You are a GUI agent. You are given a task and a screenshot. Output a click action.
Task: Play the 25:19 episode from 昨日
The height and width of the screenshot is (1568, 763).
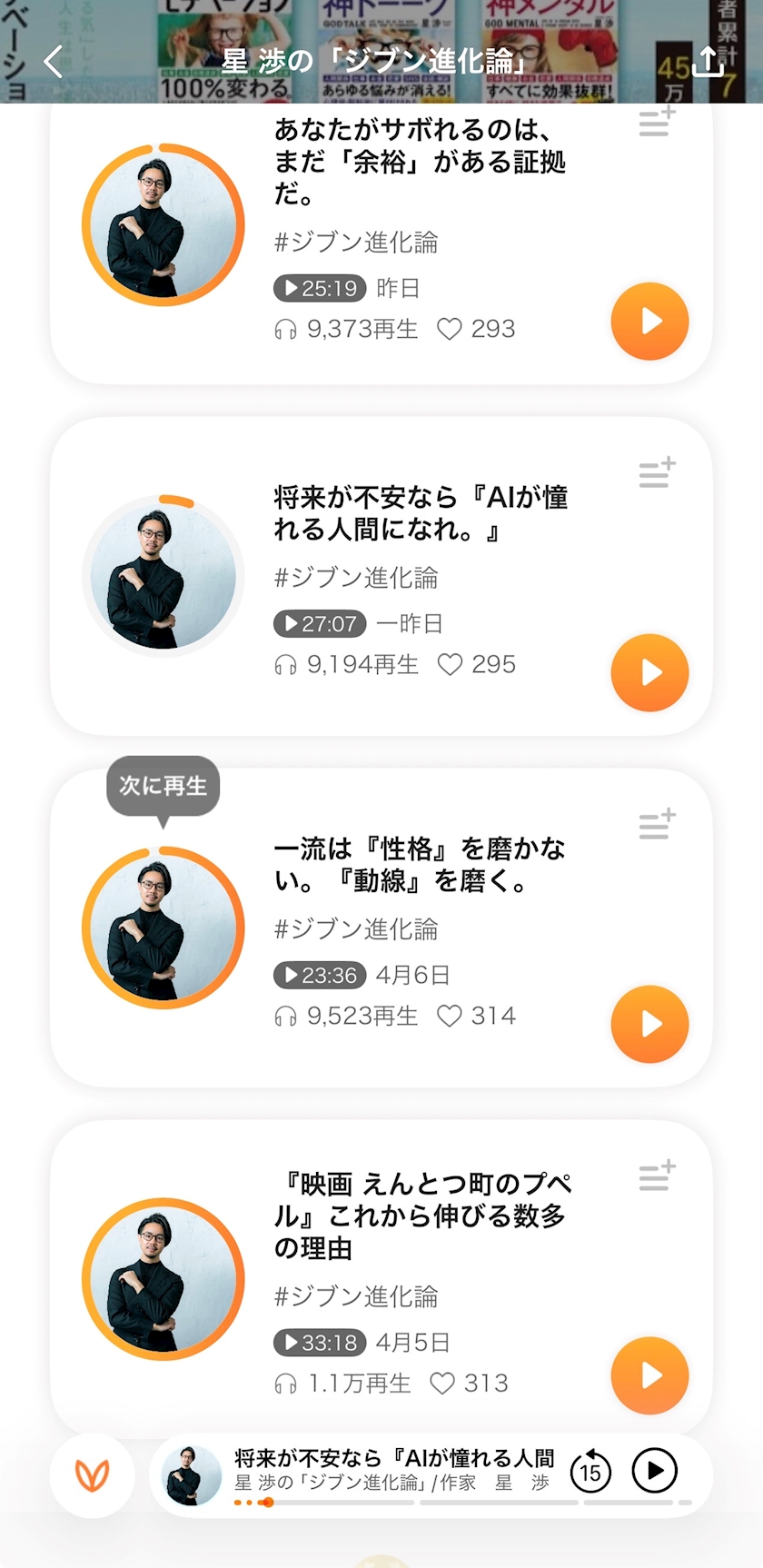click(x=649, y=322)
